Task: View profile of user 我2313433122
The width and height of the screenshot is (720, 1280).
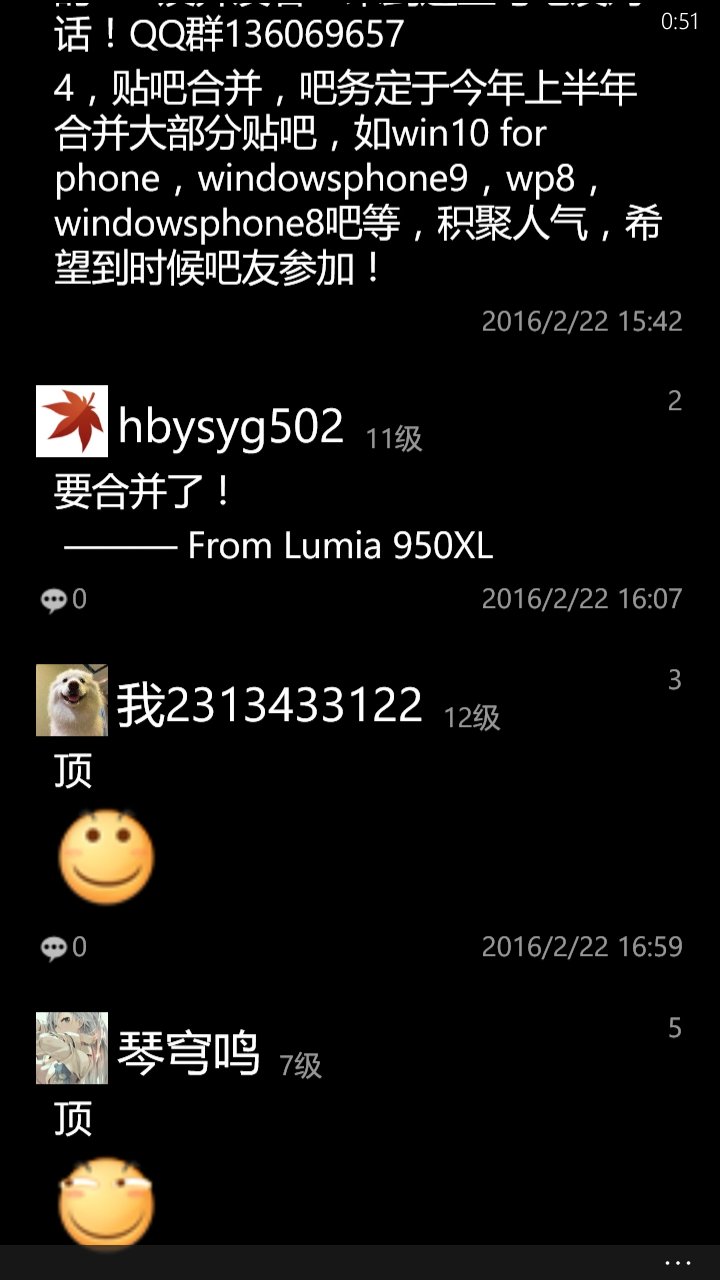Action: tap(270, 706)
